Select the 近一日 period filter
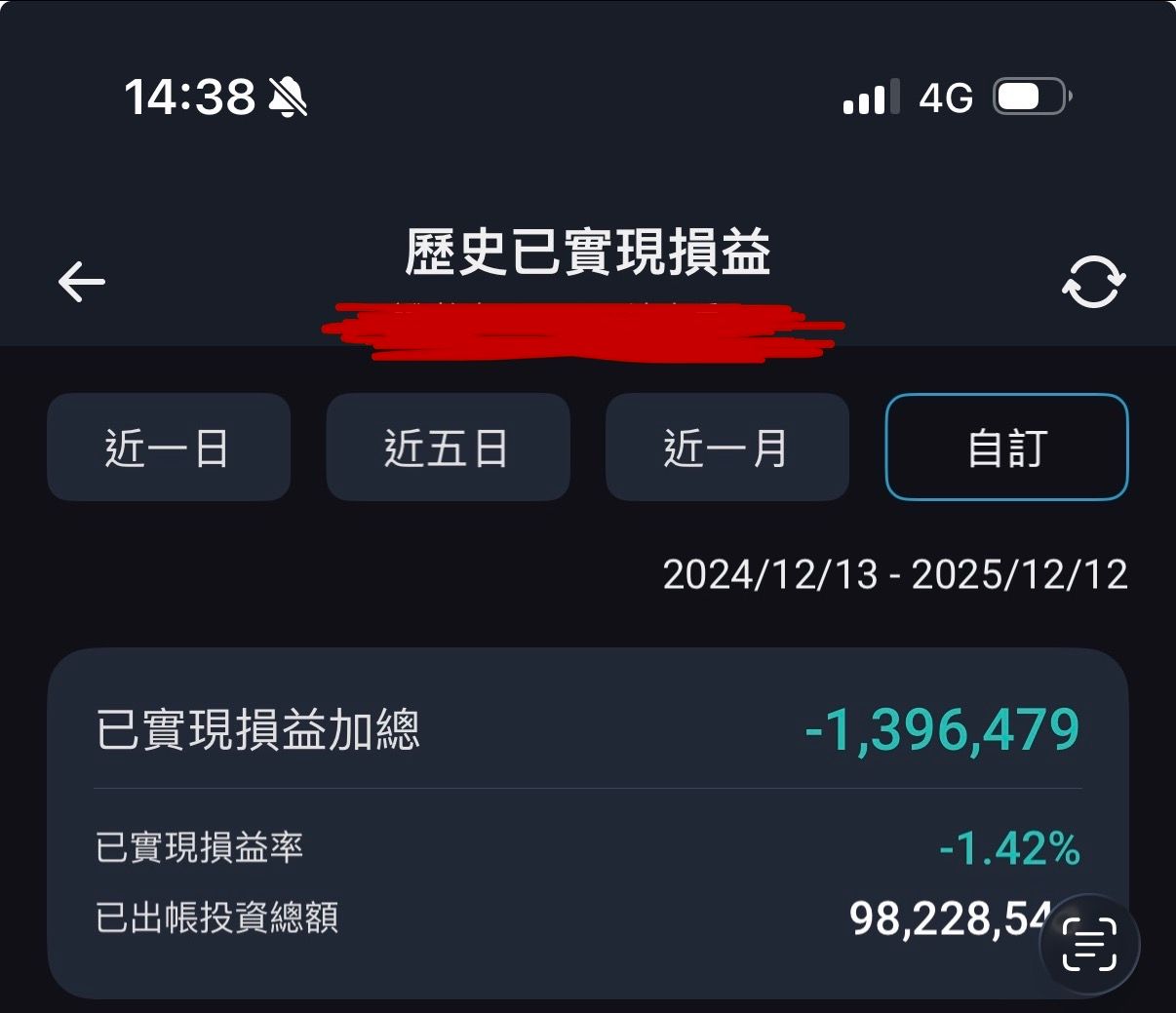The height and width of the screenshot is (1013, 1176). [169, 448]
